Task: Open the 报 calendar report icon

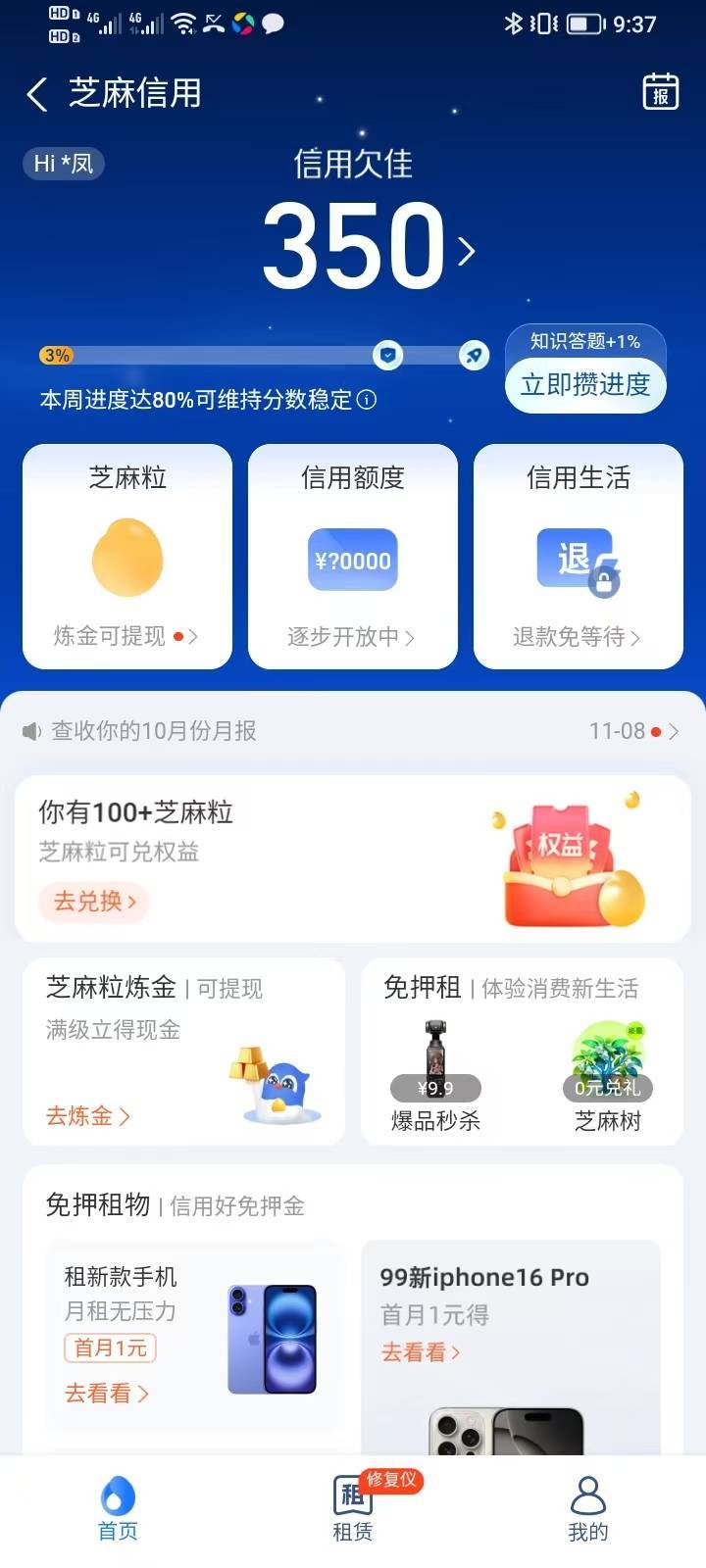Action: coord(660,92)
